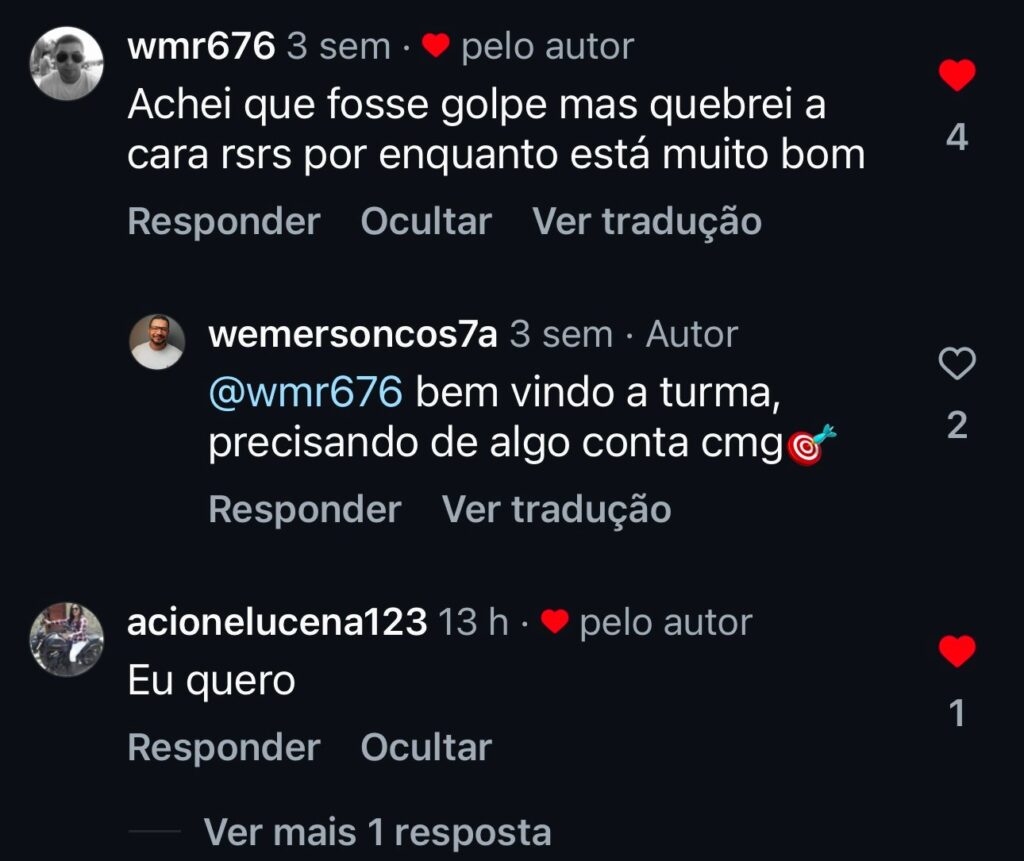Open acionelucena123 username
Screen dimensions: 1024x861
pos(277,623)
